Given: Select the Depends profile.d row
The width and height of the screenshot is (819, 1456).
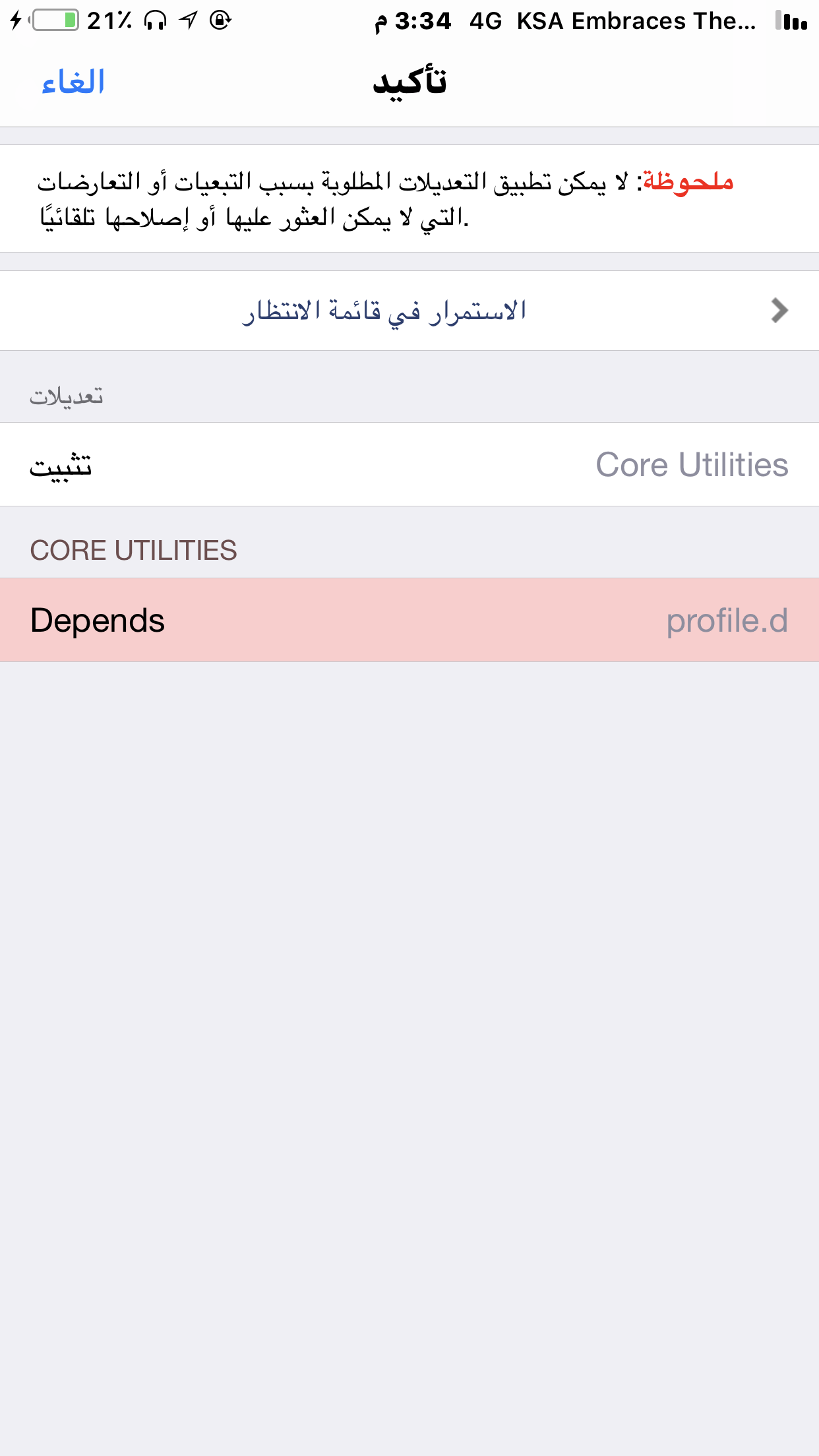Looking at the screenshot, I should click(x=409, y=620).
